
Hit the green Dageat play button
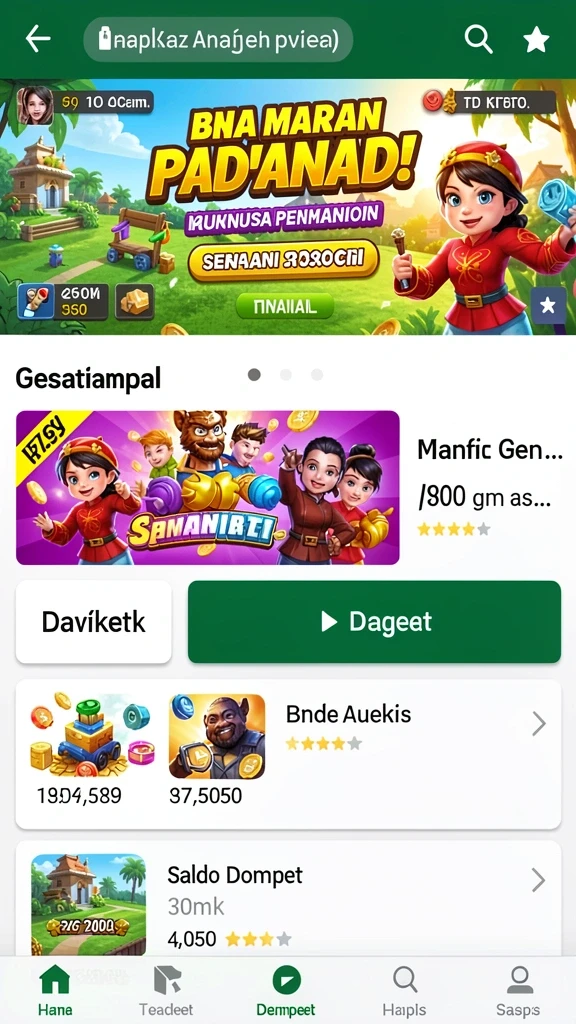point(374,622)
